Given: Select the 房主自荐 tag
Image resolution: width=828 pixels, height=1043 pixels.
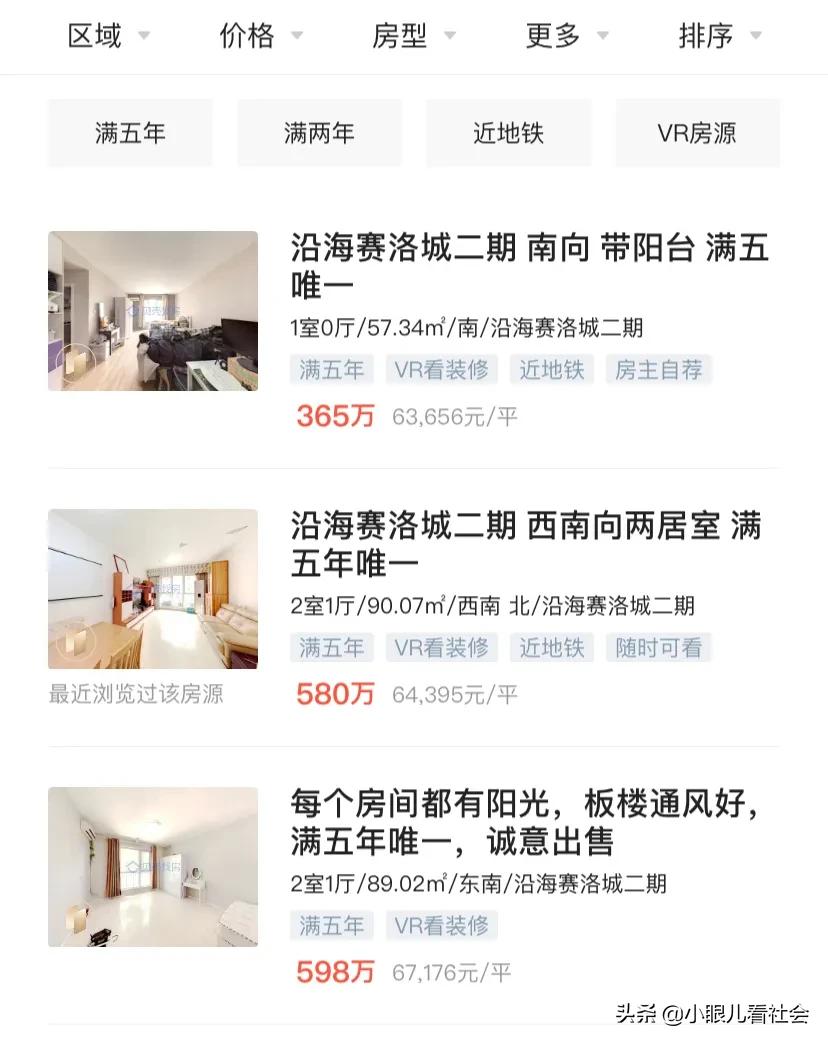Looking at the screenshot, I should 659,370.
